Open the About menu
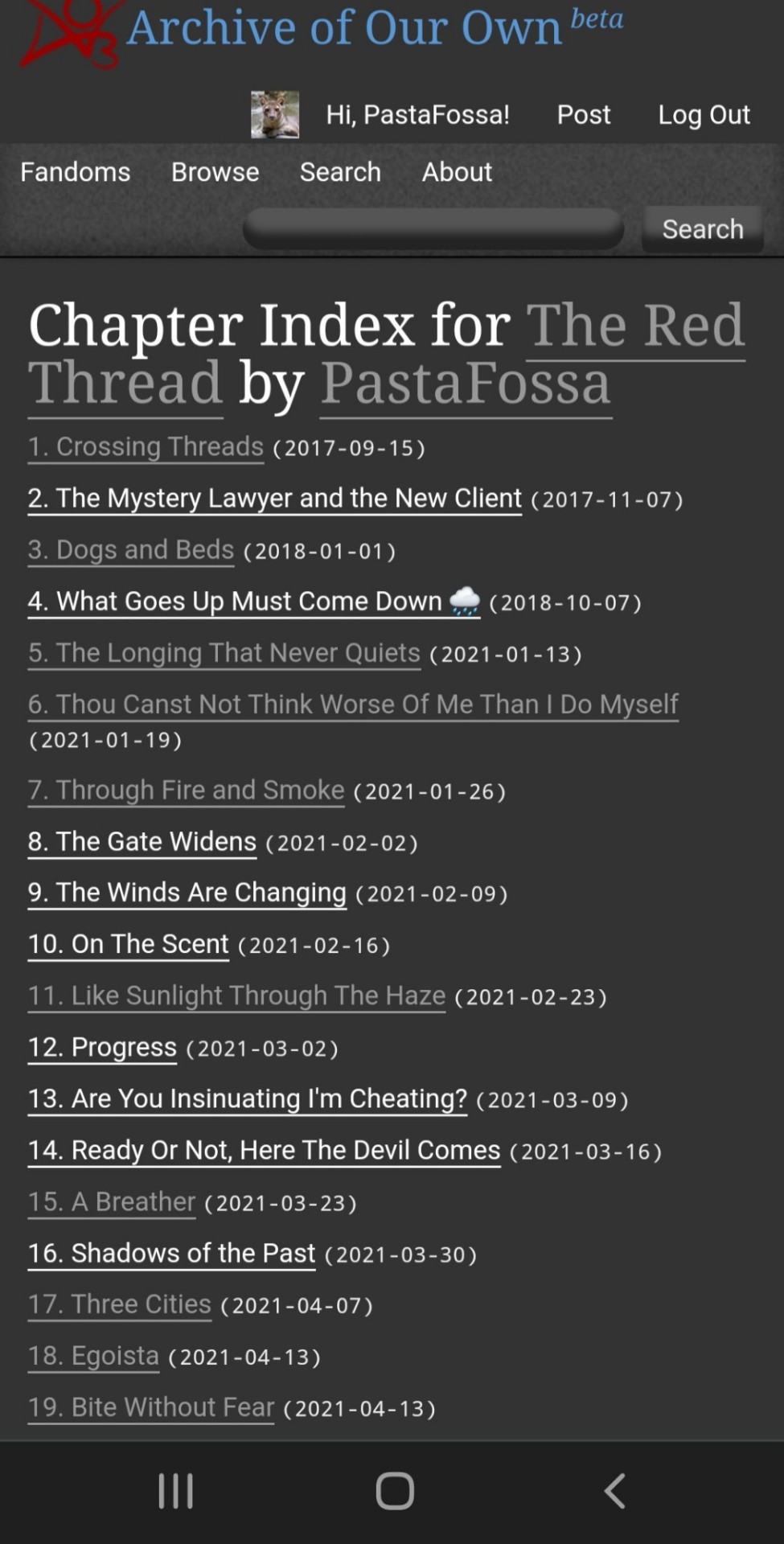Image resolution: width=784 pixels, height=1544 pixels. pyautogui.click(x=457, y=172)
